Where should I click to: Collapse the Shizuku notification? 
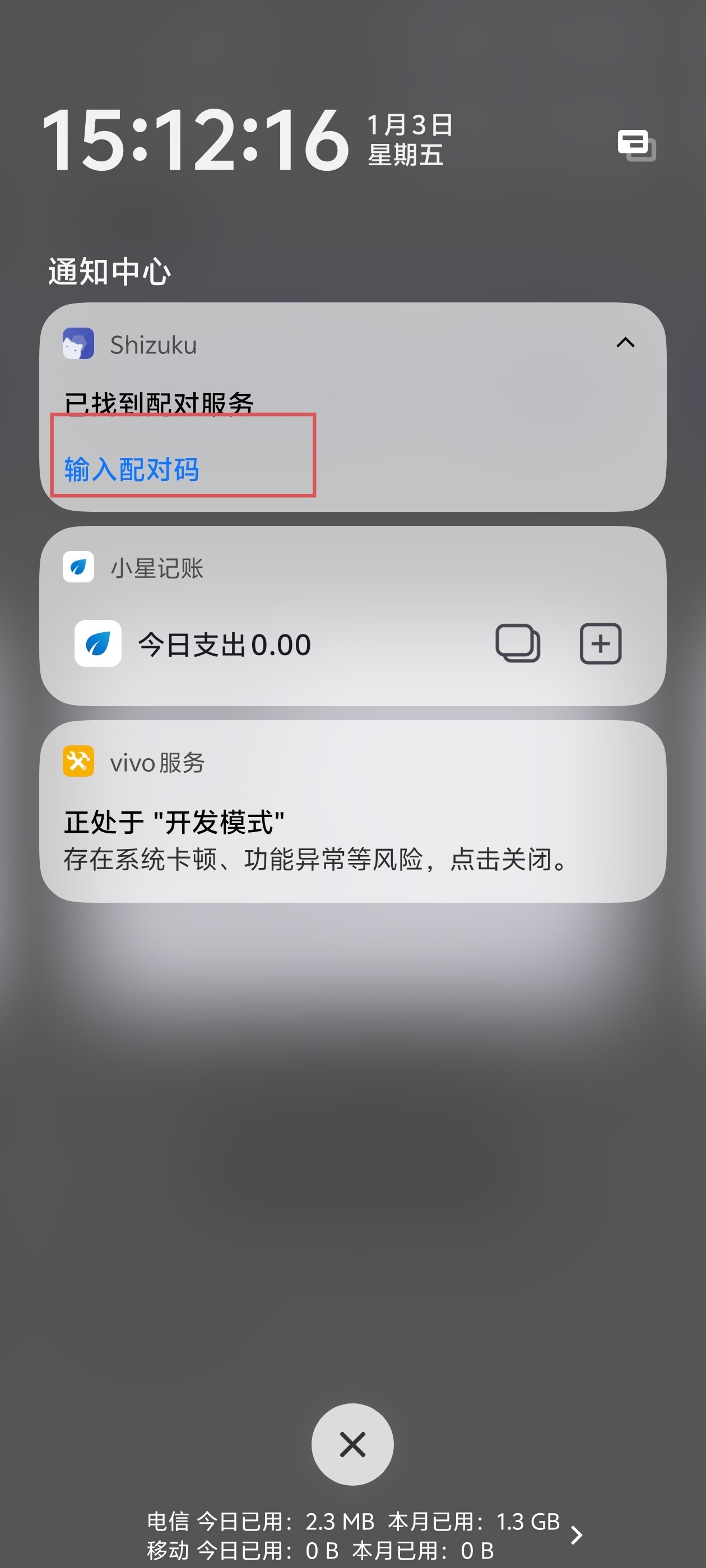[625, 343]
